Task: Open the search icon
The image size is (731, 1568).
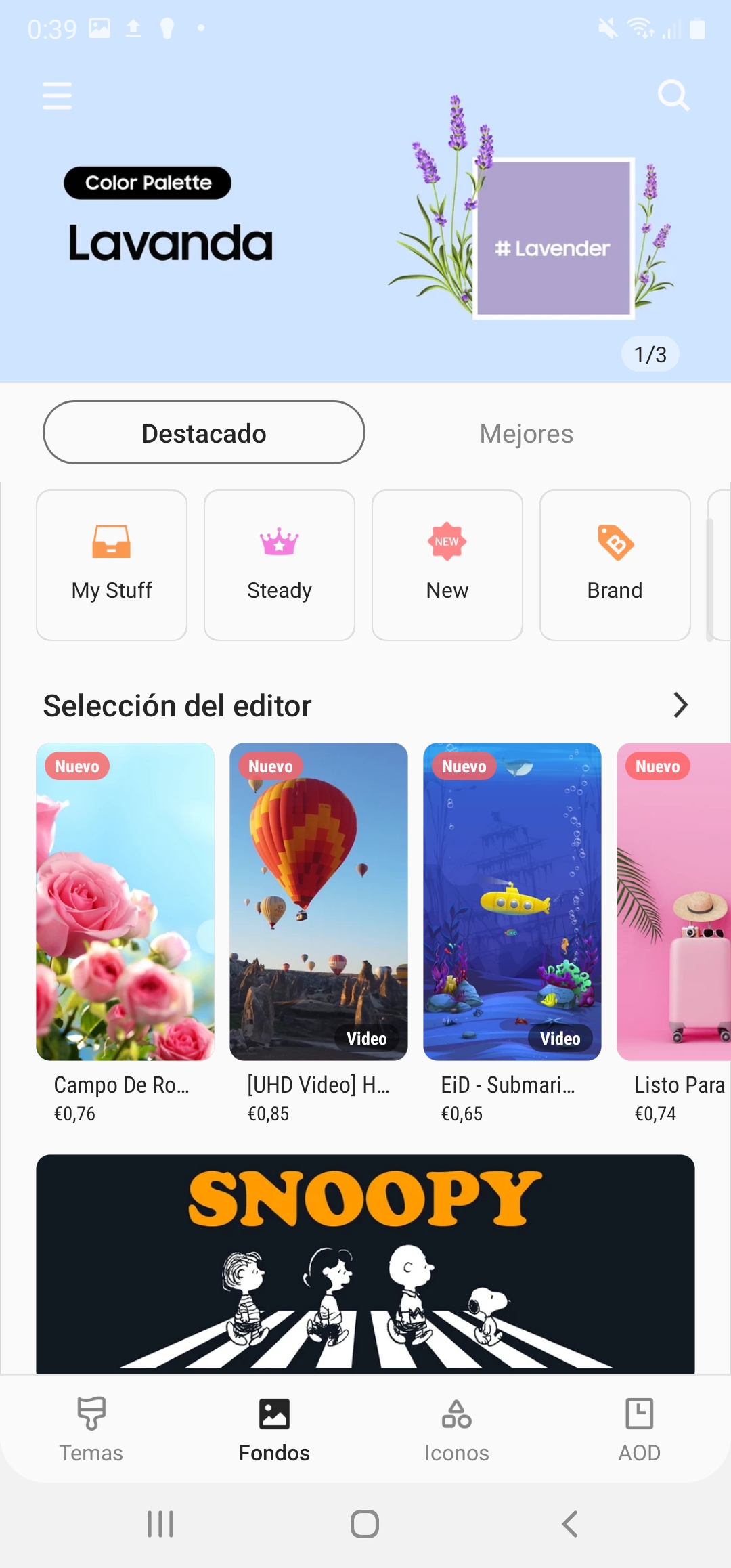Action: pos(673,95)
